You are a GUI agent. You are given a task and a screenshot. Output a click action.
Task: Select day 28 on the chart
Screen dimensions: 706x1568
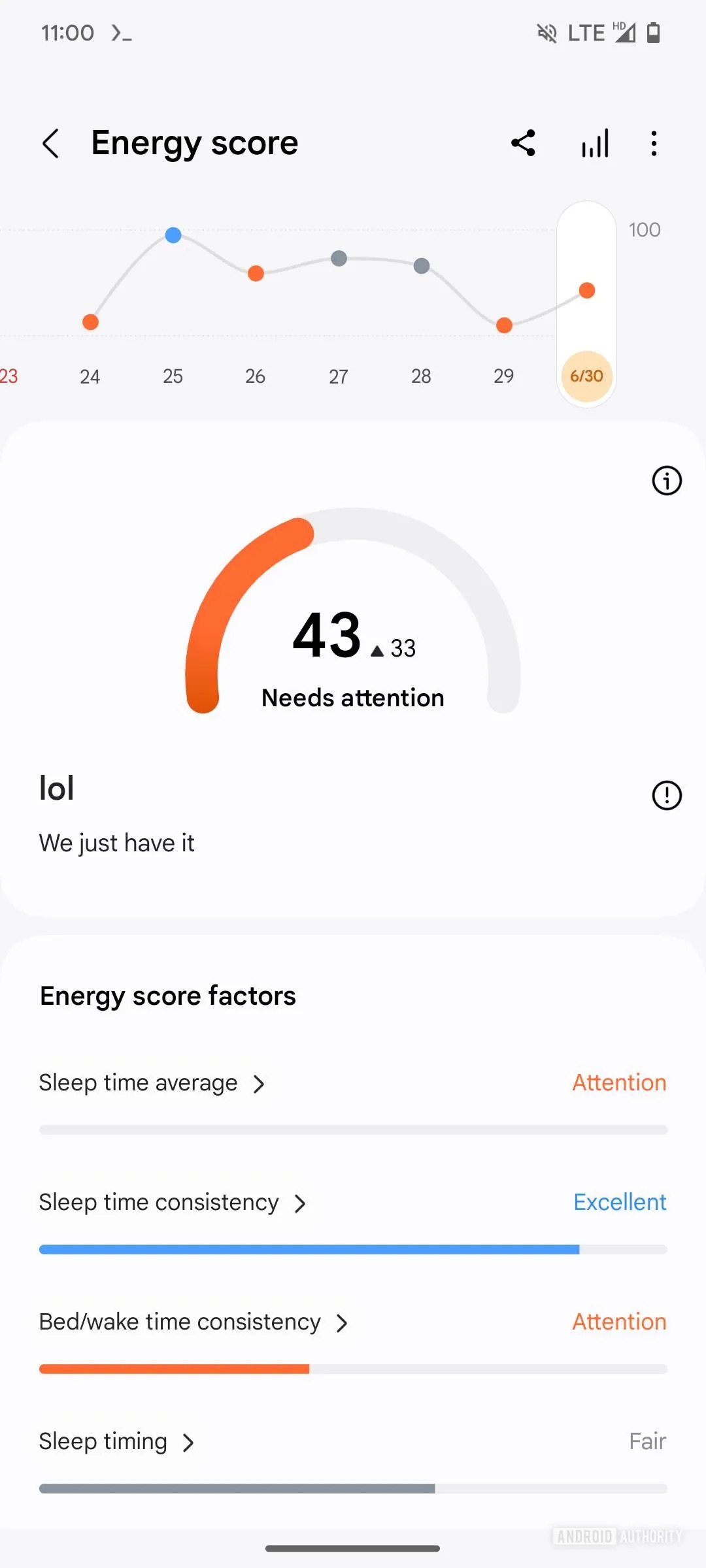click(x=421, y=376)
